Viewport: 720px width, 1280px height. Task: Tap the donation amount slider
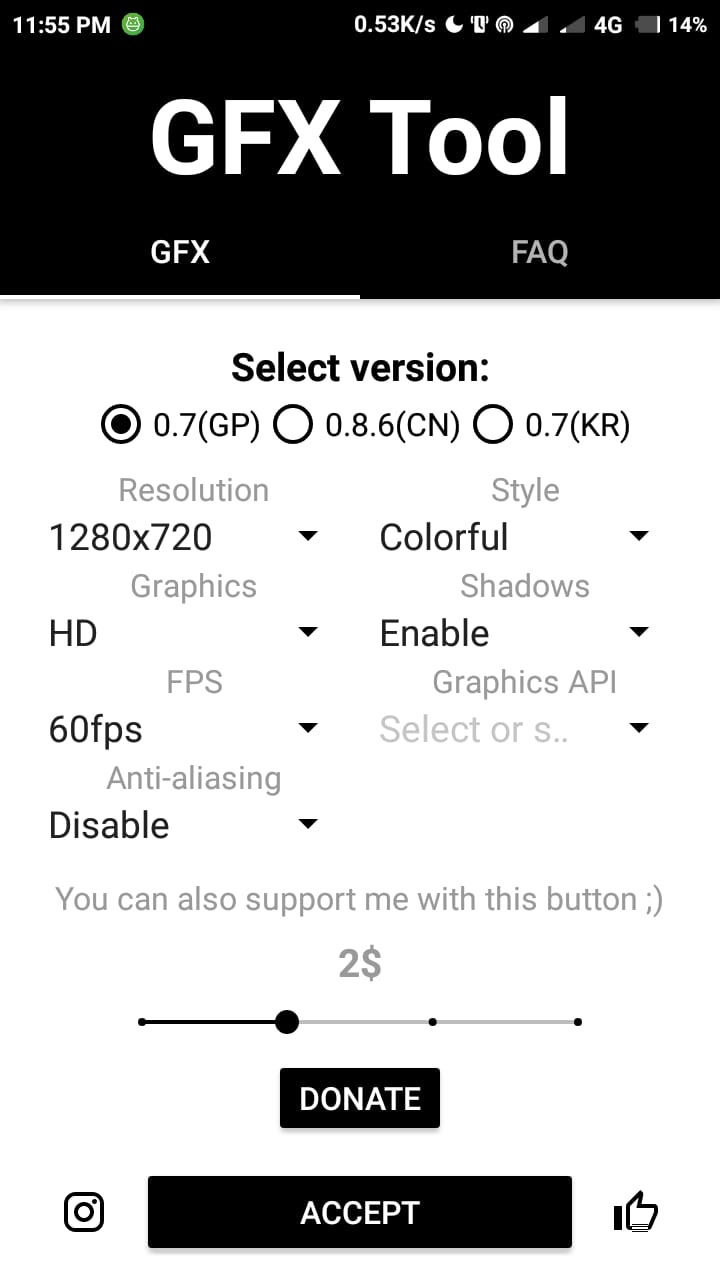[360, 1022]
